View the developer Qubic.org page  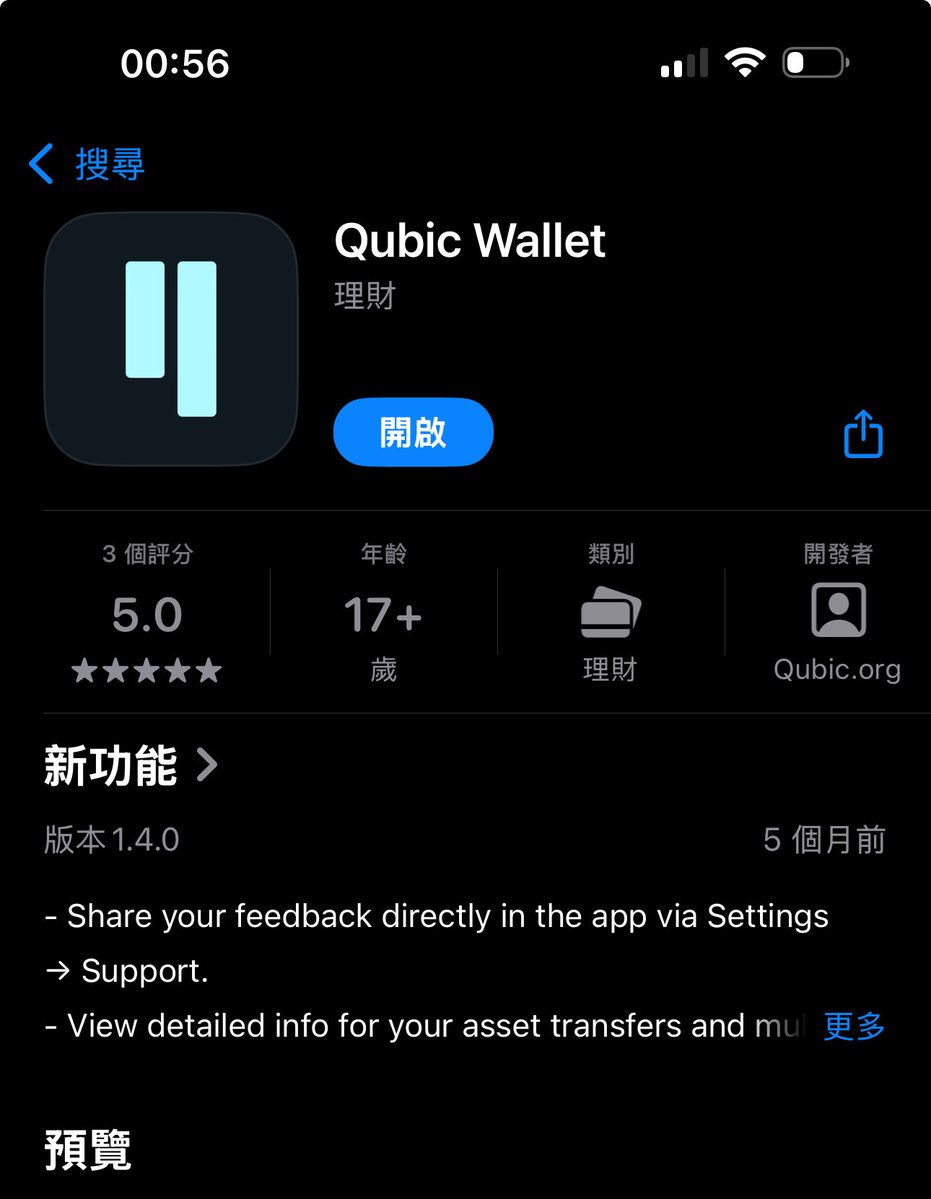tap(837, 613)
